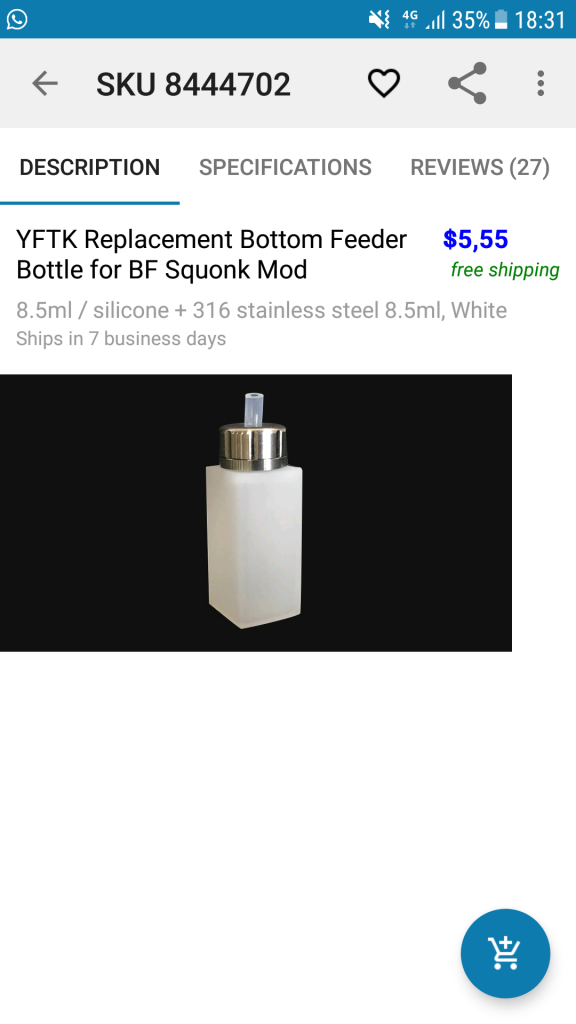Switch to the Specifications tab
The height and width of the screenshot is (1024, 576).
(285, 167)
